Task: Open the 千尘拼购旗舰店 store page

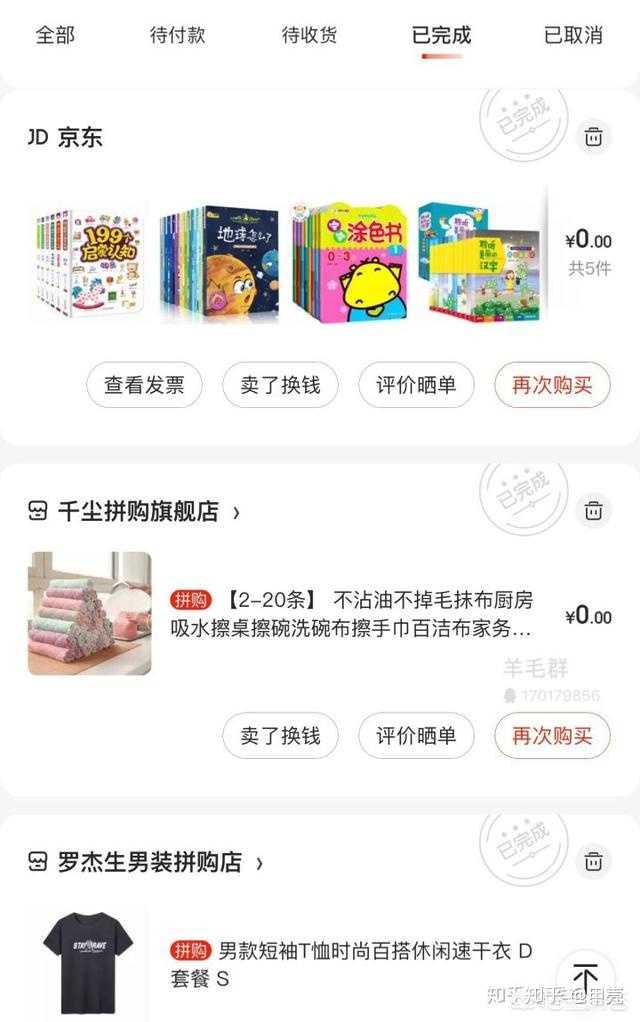Action: (136, 512)
